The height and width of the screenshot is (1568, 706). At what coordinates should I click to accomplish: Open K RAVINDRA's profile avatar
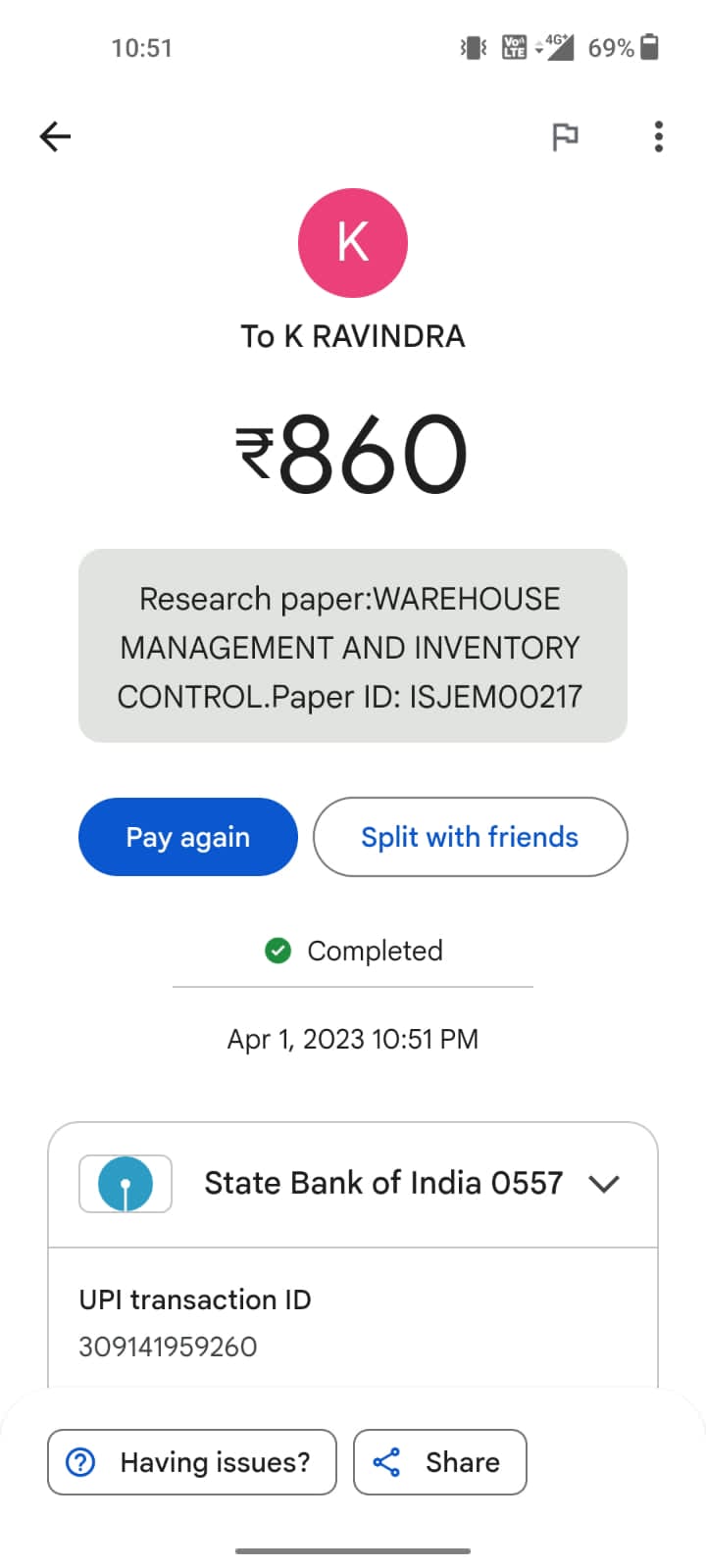352,243
